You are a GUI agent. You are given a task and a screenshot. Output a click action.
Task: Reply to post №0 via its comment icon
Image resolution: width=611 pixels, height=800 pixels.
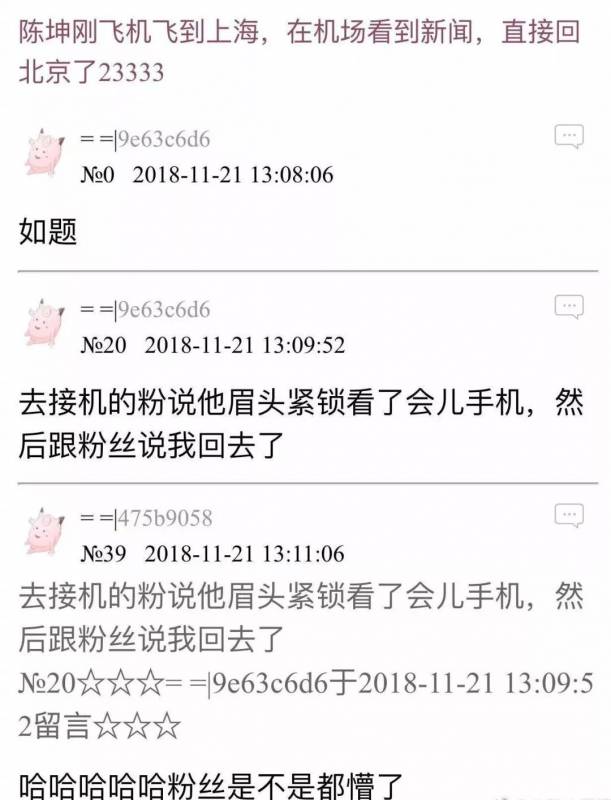pyautogui.click(x=570, y=136)
